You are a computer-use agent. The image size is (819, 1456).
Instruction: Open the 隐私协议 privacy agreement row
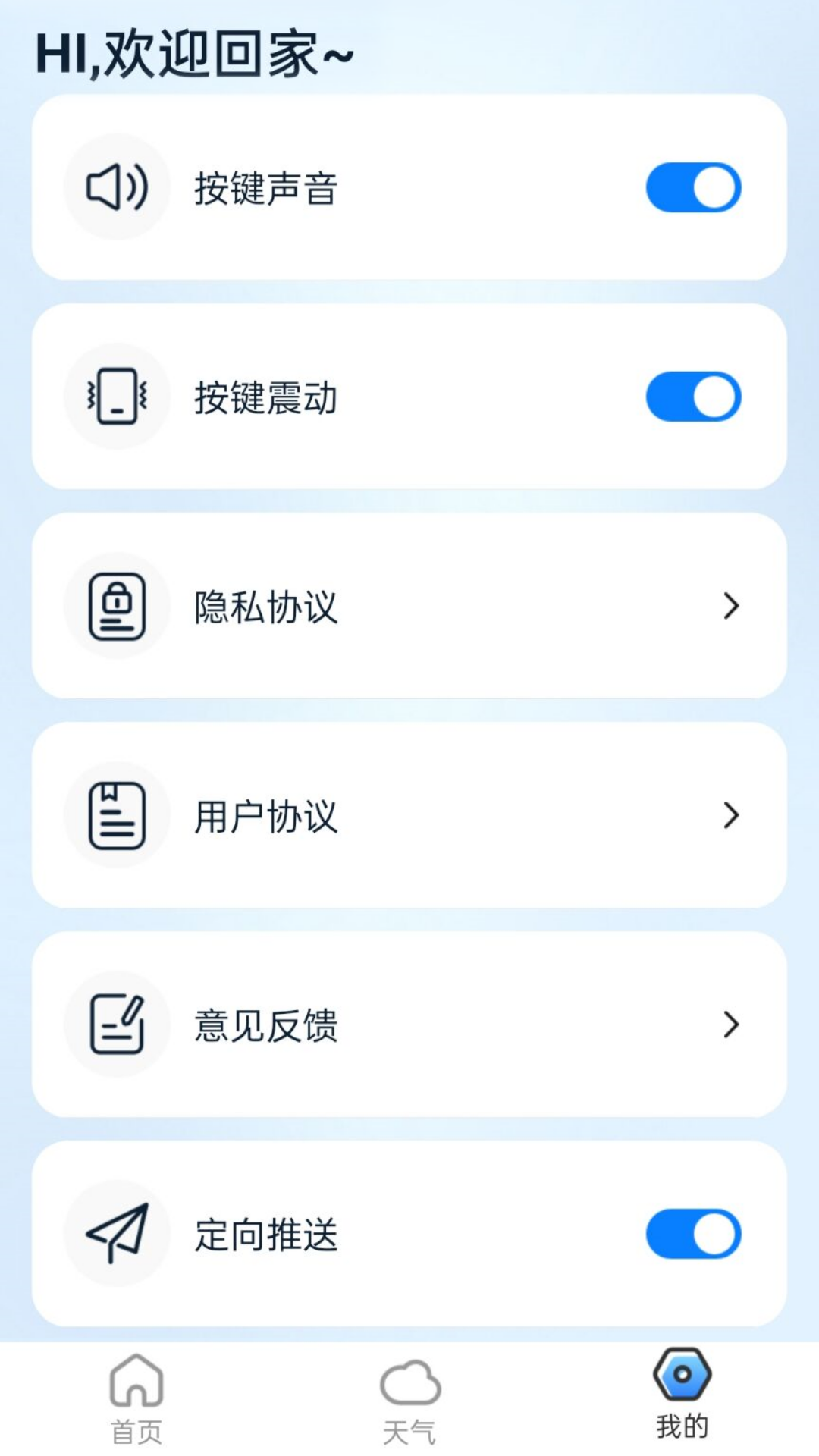[409, 605]
